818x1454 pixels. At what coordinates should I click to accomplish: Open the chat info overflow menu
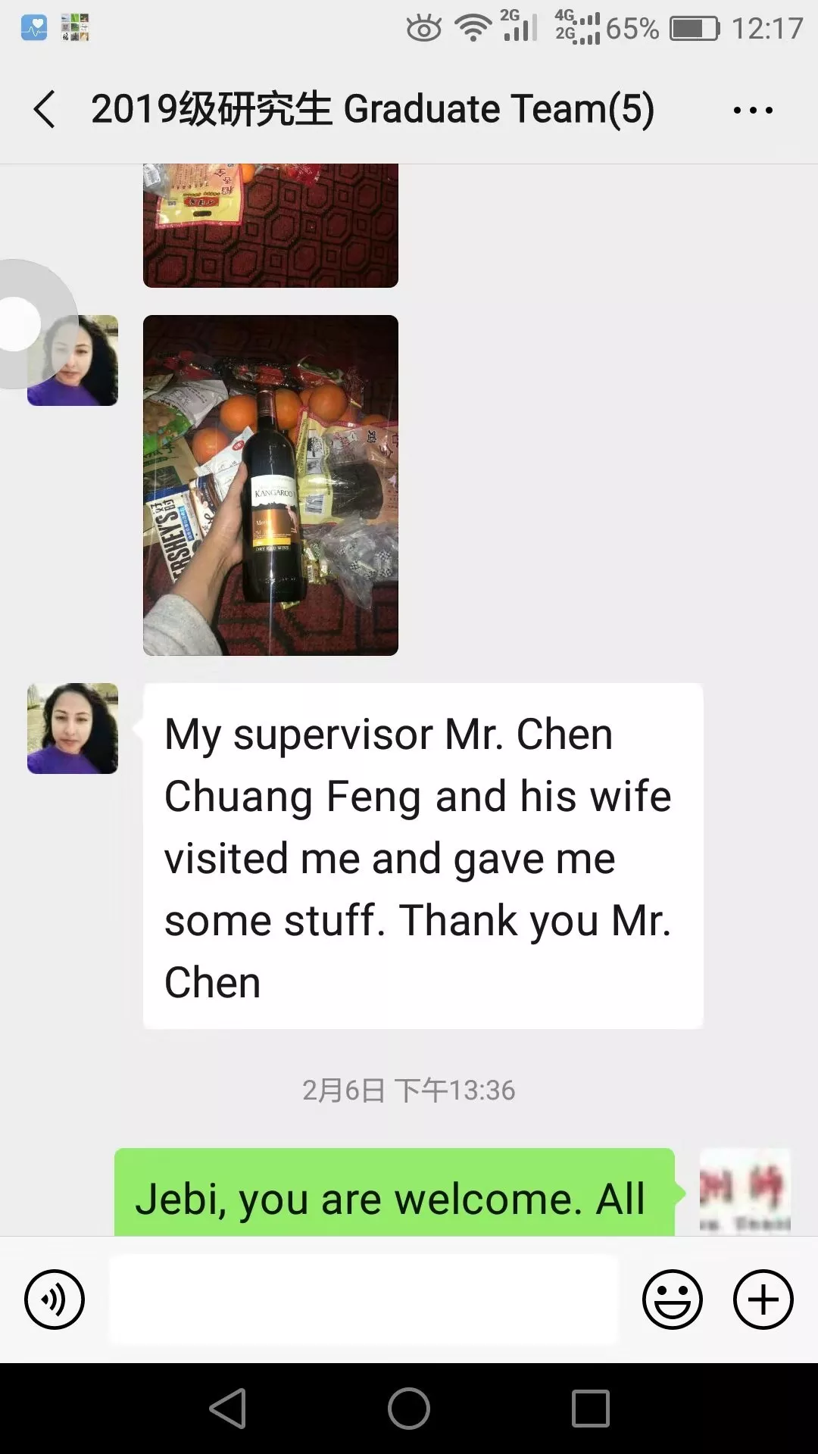pyautogui.click(x=752, y=110)
